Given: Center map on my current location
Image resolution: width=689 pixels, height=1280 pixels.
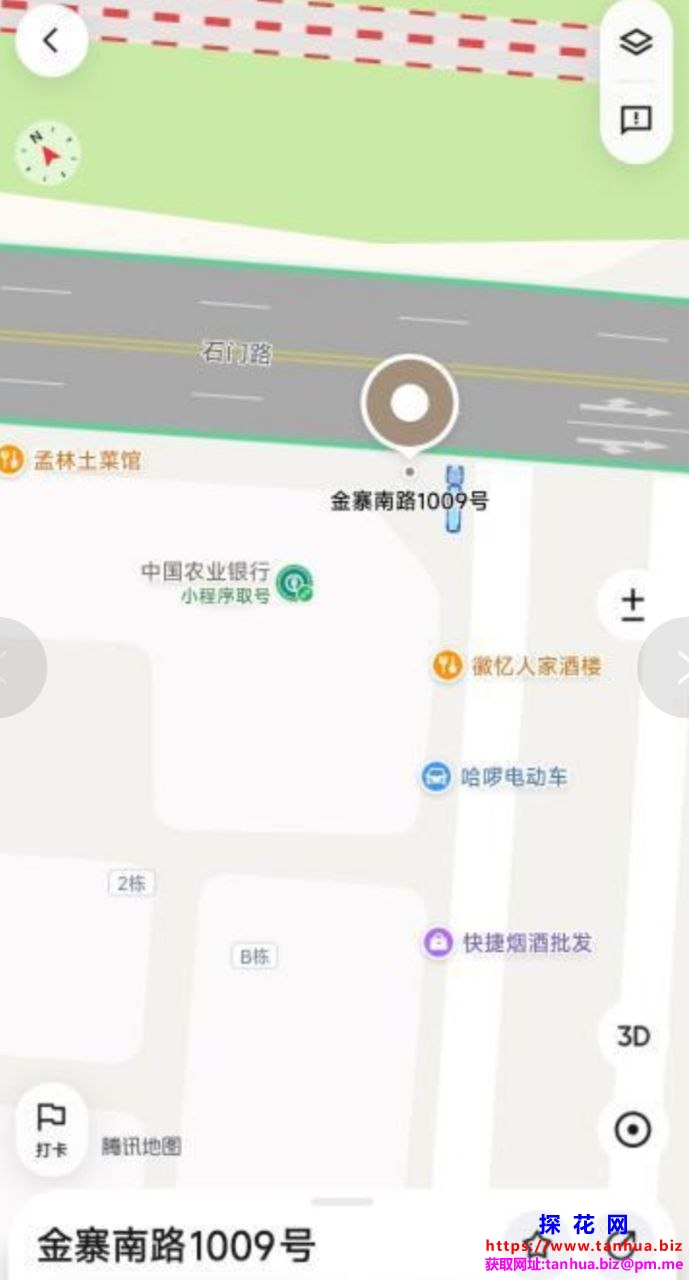Looking at the screenshot, I should click(x=632, y=1130).
